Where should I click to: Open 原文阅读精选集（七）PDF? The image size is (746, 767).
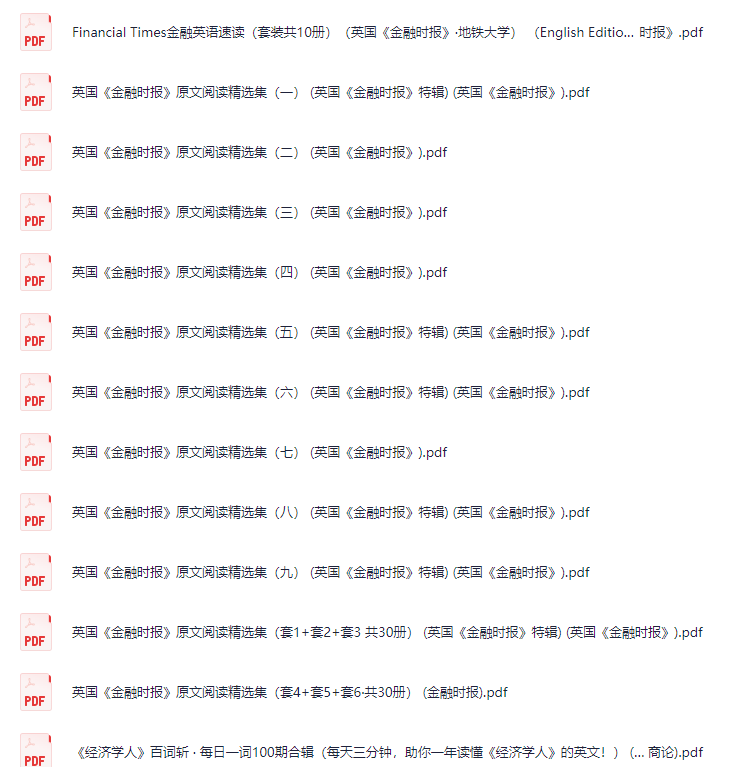click(x=259, y=452)
